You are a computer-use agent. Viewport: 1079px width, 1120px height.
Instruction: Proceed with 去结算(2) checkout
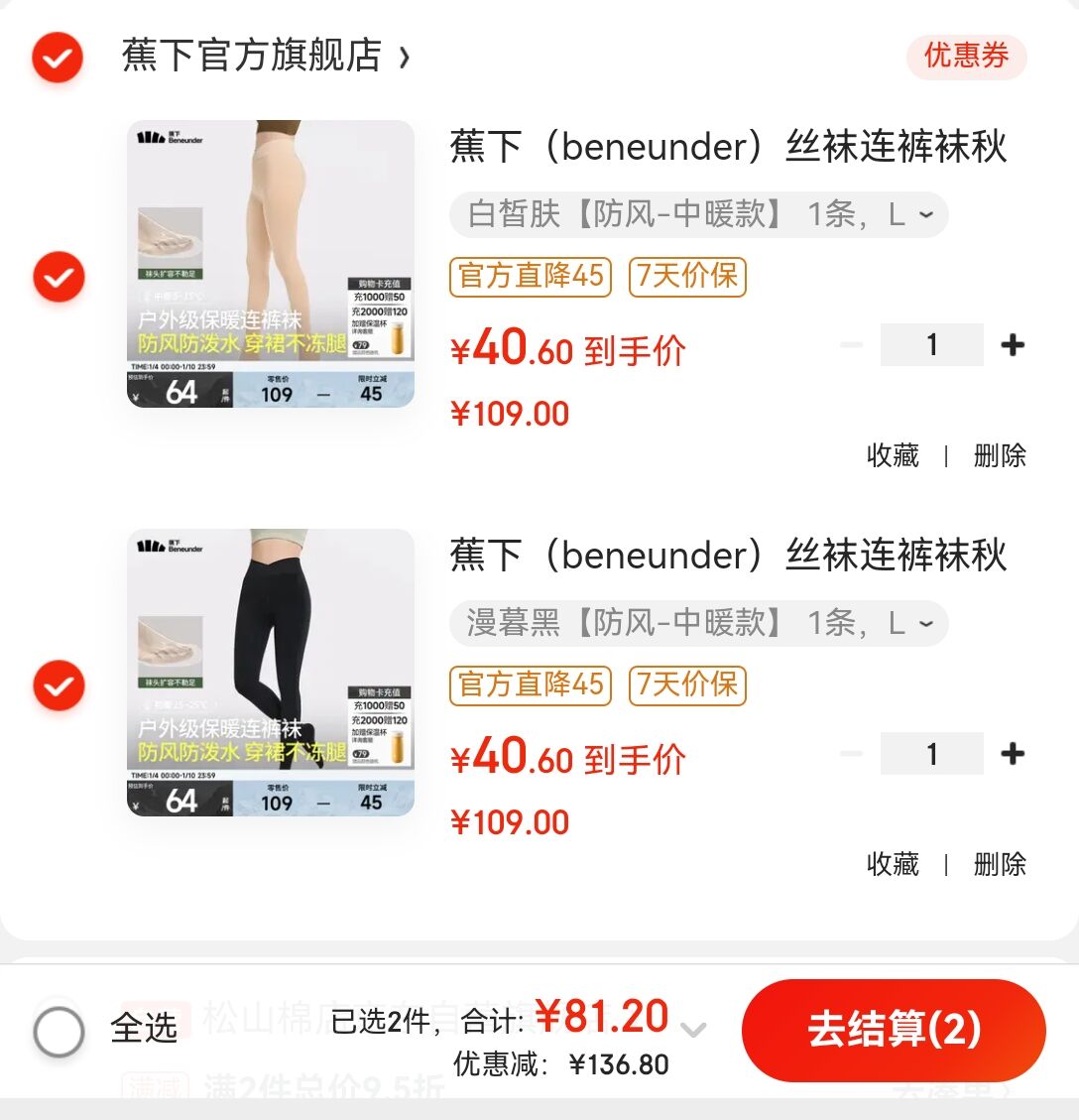click(x=894, y=1030)
